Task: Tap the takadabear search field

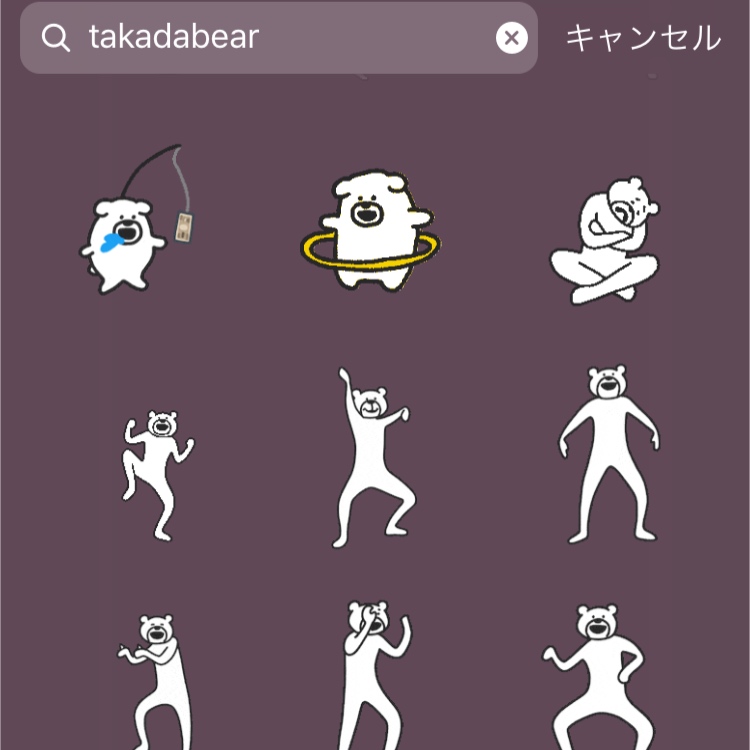Action: (x=280, y=38)
